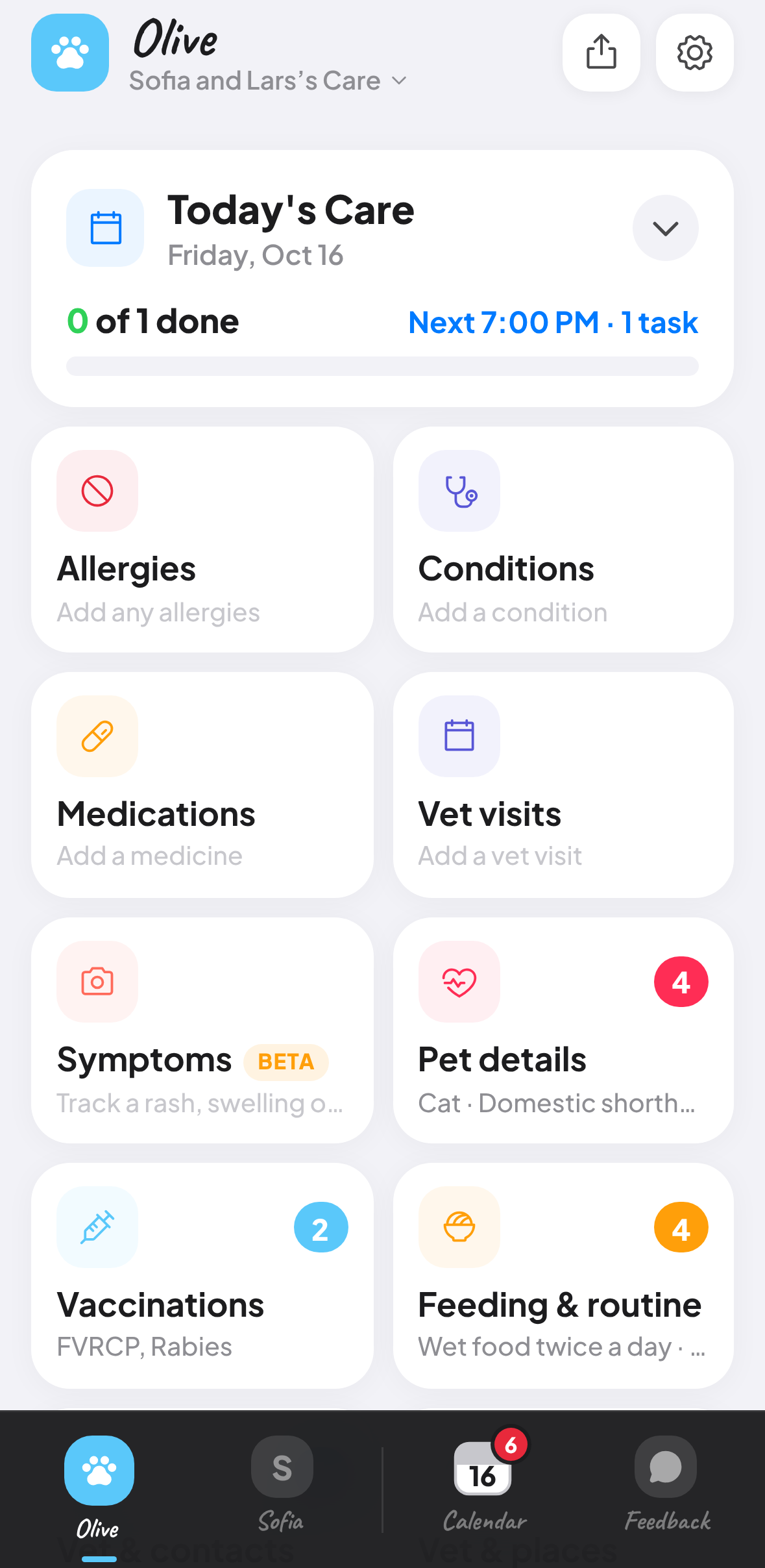Expand the Today's Care card
The image size is (765, 1568).
pos(665,228)
